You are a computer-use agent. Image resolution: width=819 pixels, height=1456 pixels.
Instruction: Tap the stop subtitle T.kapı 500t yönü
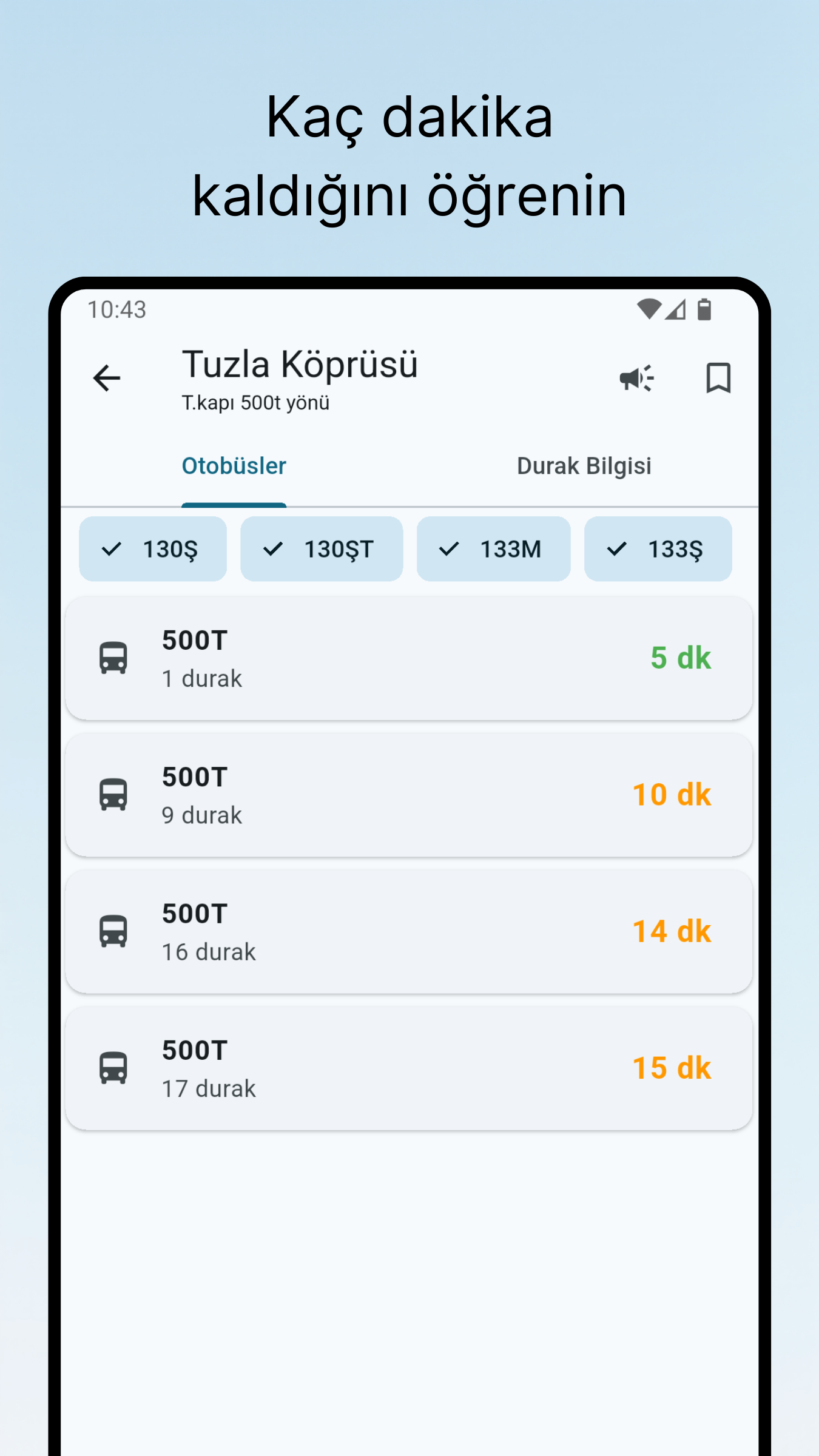[257, 401]
